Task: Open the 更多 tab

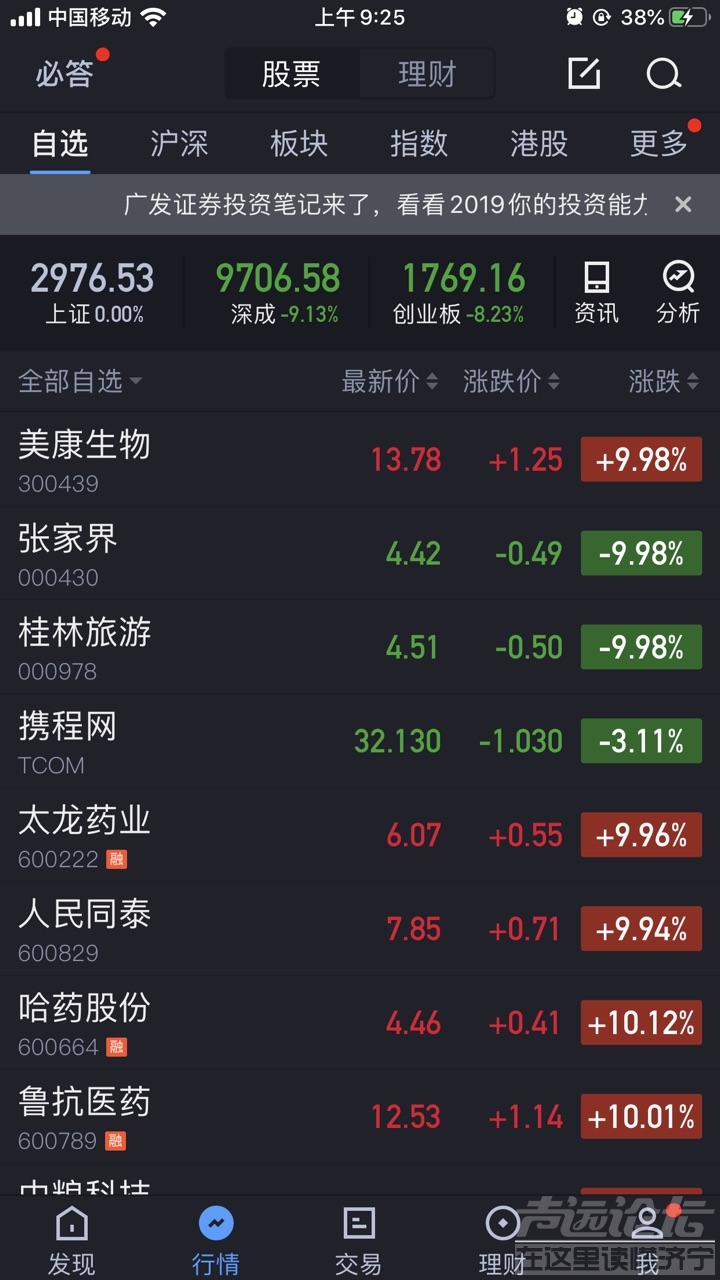Action: 659,144
